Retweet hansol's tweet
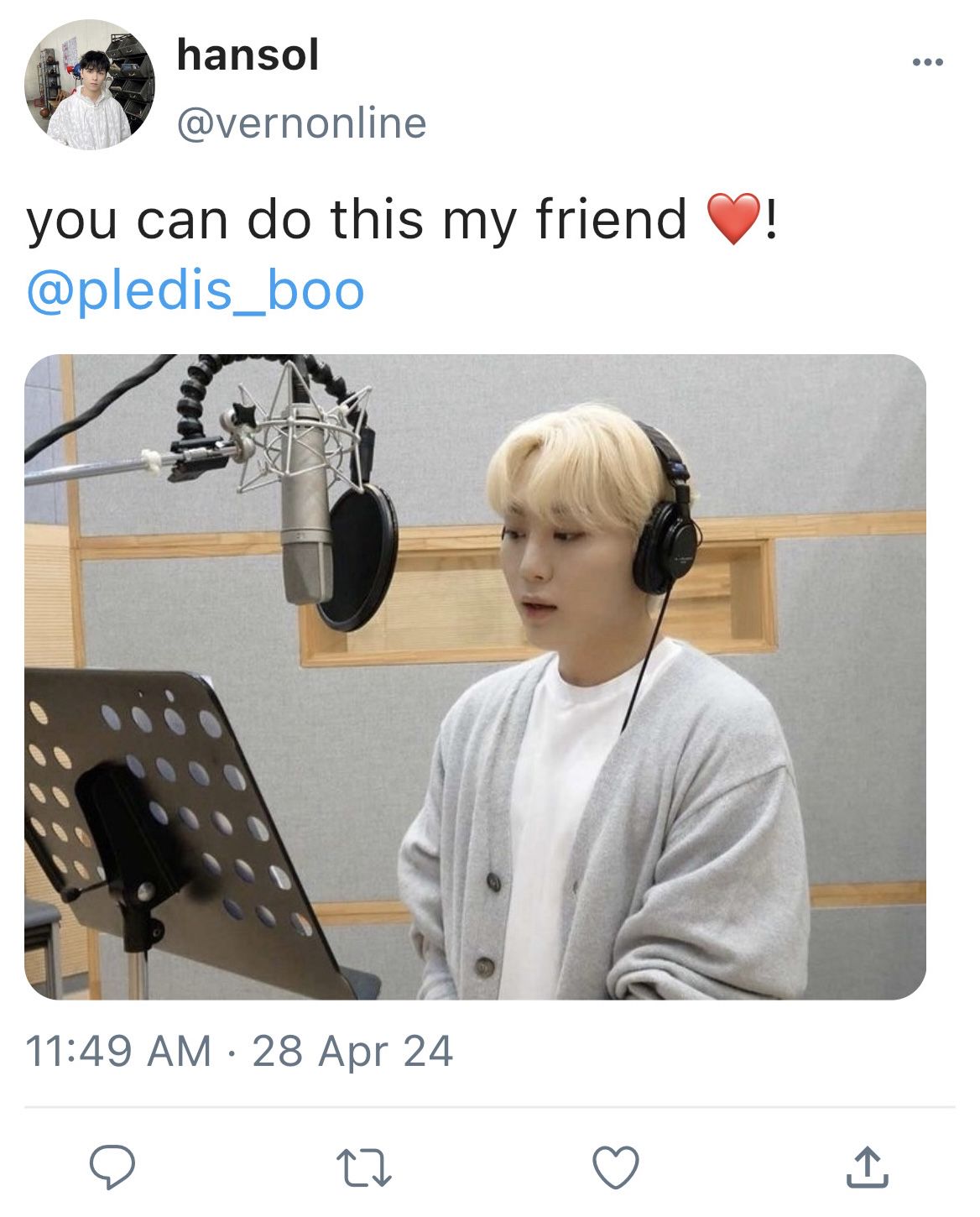980x1217 pixels. pyautogui.click(x=363, y=1167)
